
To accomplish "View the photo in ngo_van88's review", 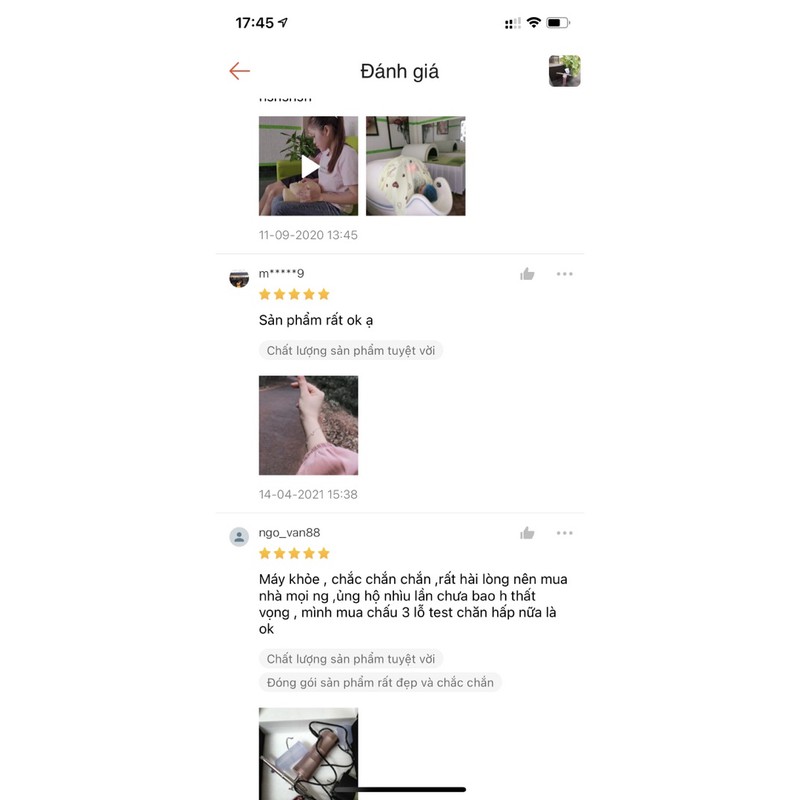I will 308,750.
